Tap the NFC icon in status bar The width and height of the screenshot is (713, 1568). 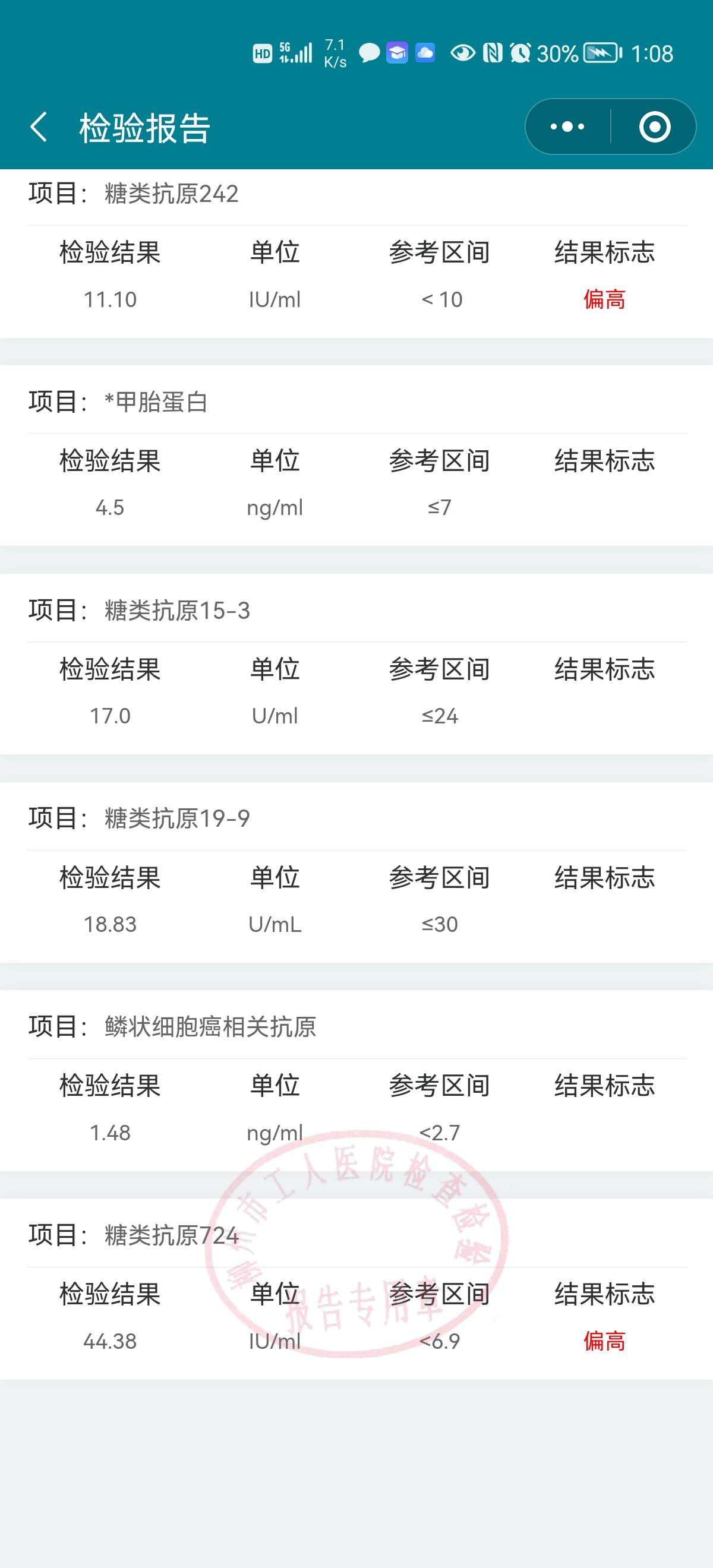coord(491,53)
